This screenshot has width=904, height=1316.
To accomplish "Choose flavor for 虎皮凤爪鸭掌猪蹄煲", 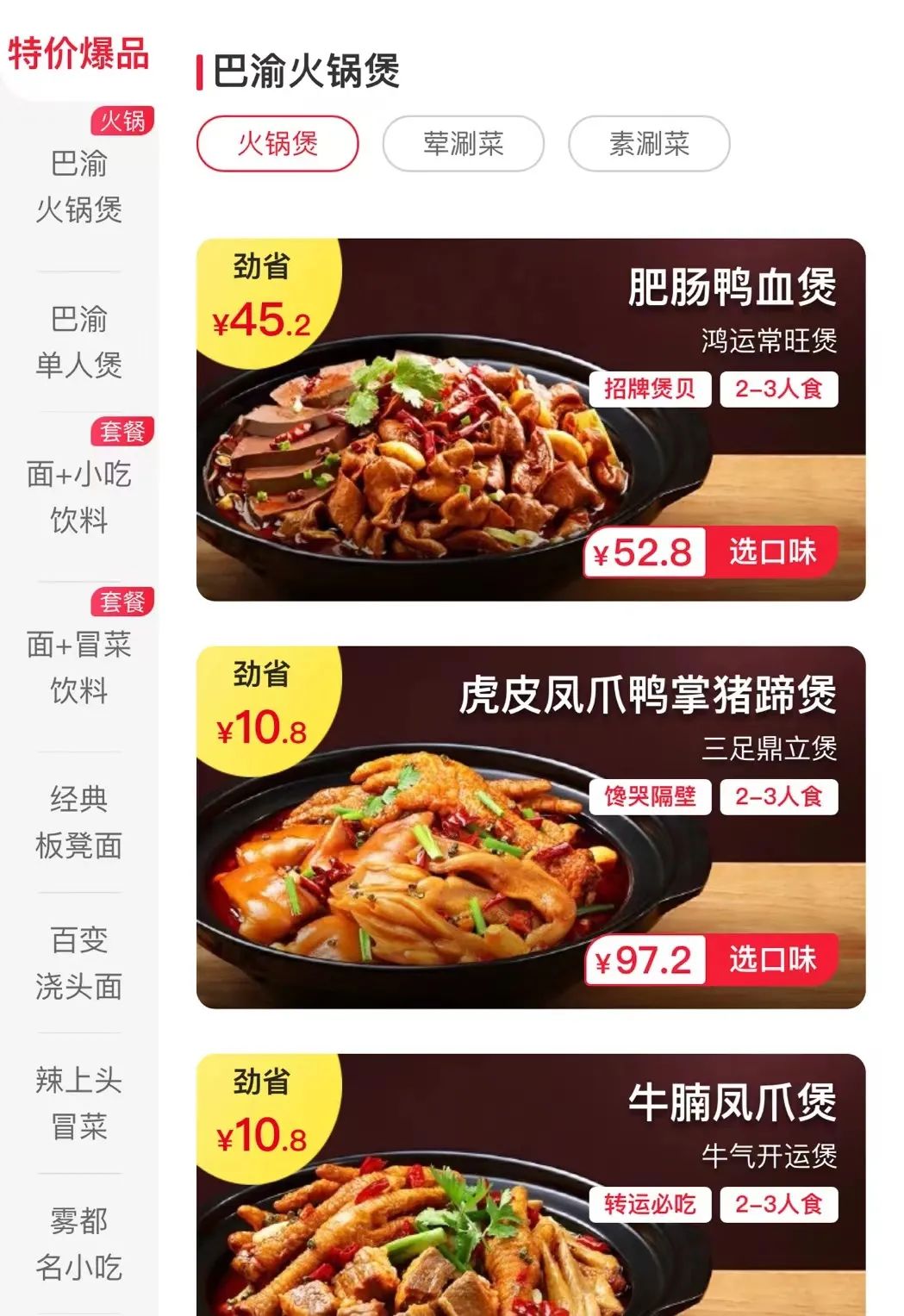I will pos(771,959).
